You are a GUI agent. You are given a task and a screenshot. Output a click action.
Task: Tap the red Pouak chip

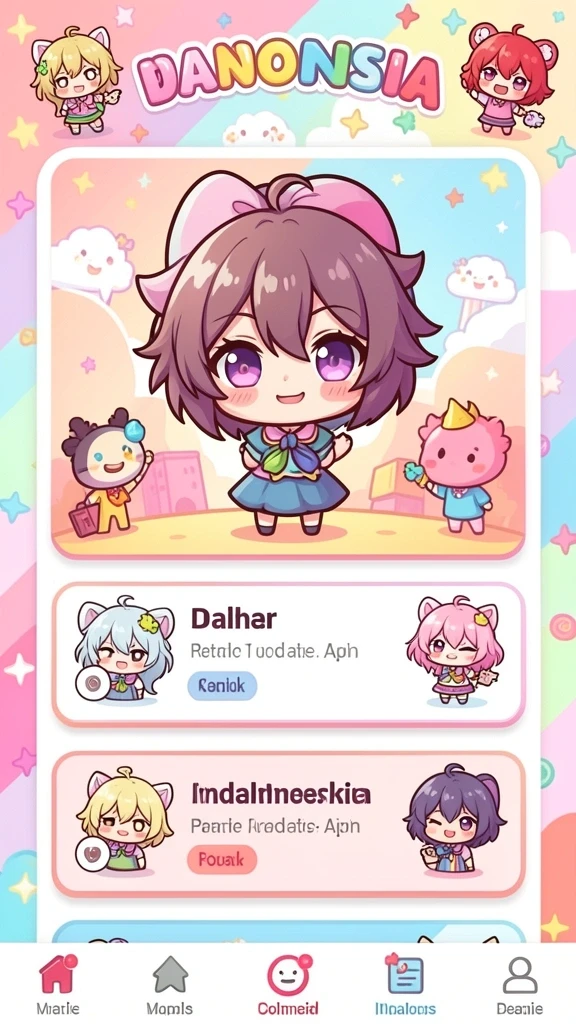click(222, 859)
